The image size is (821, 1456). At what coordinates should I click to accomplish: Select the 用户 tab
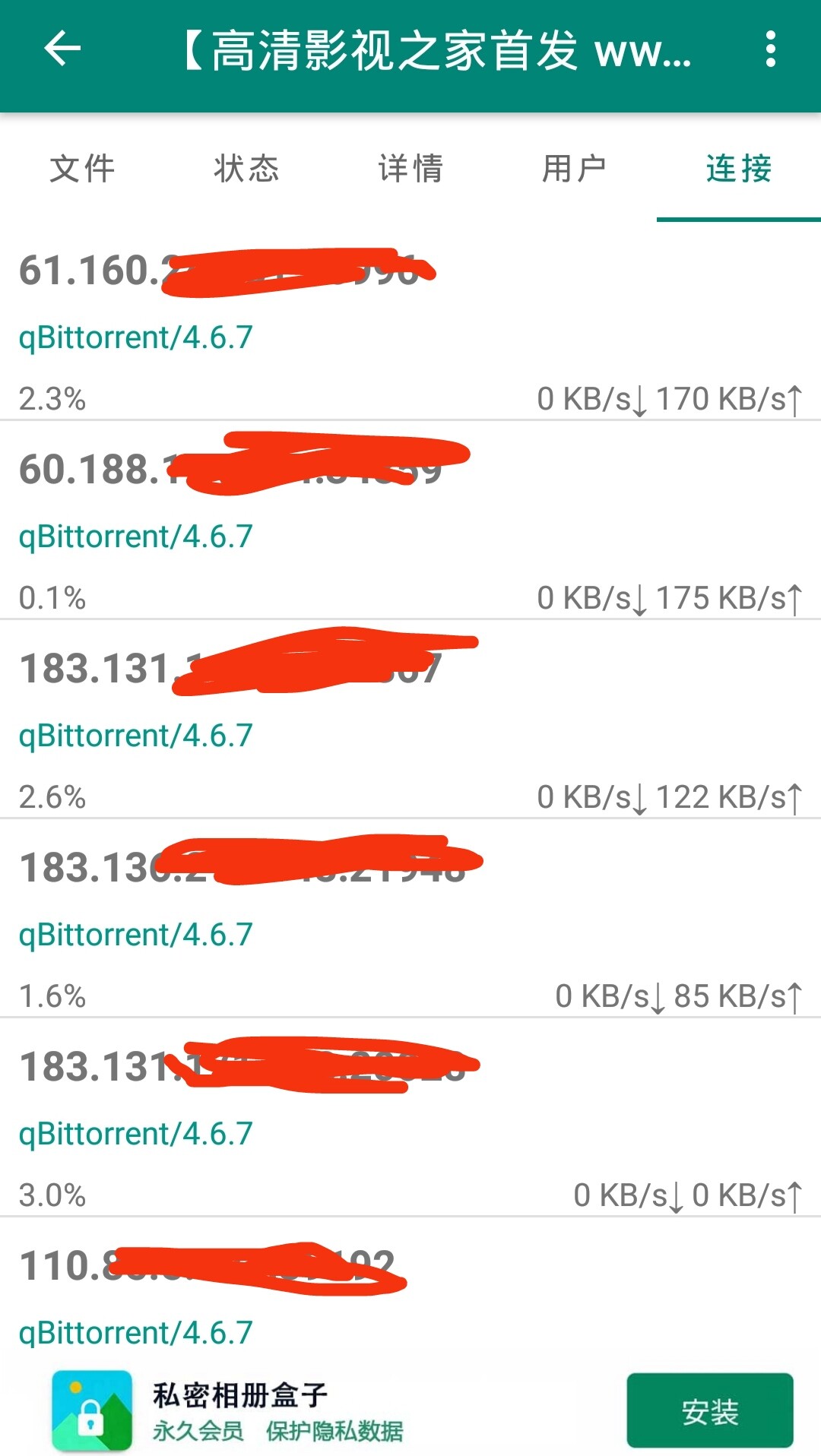coord(575,169)
